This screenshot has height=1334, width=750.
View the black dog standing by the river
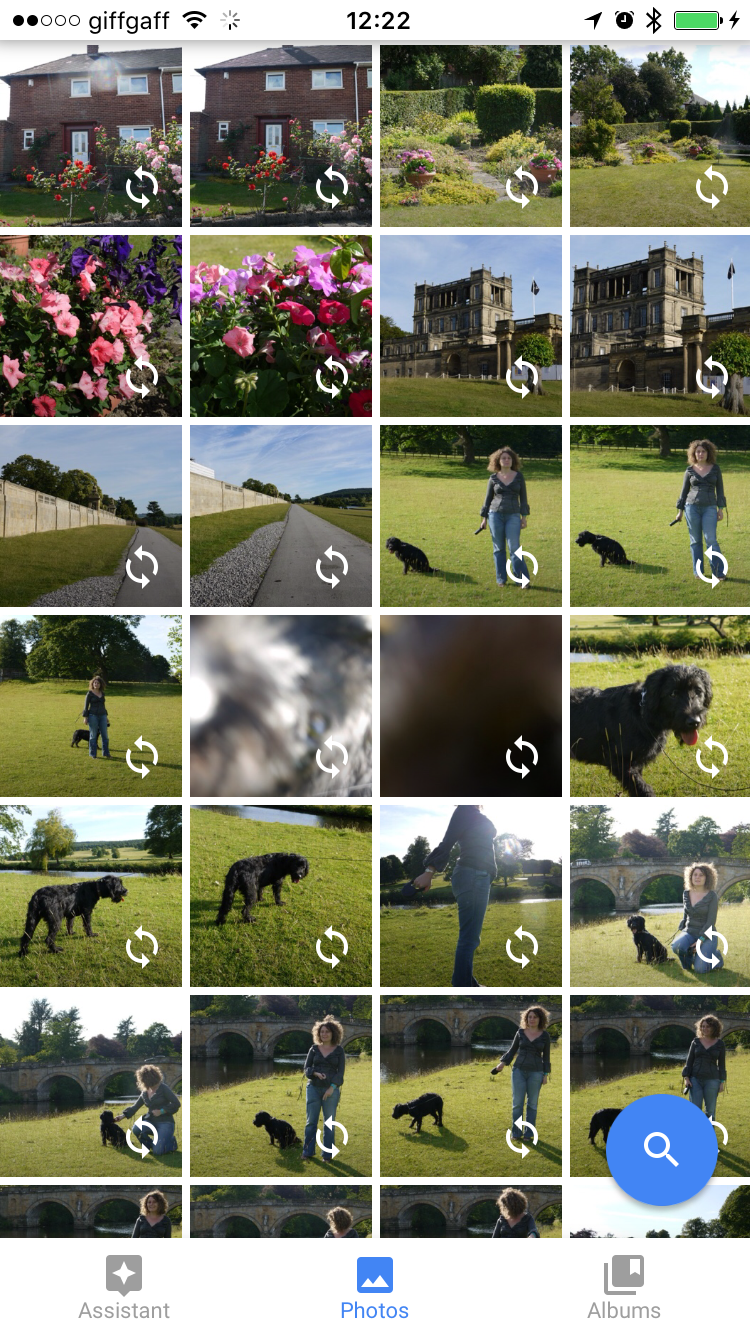click(91, 896)
